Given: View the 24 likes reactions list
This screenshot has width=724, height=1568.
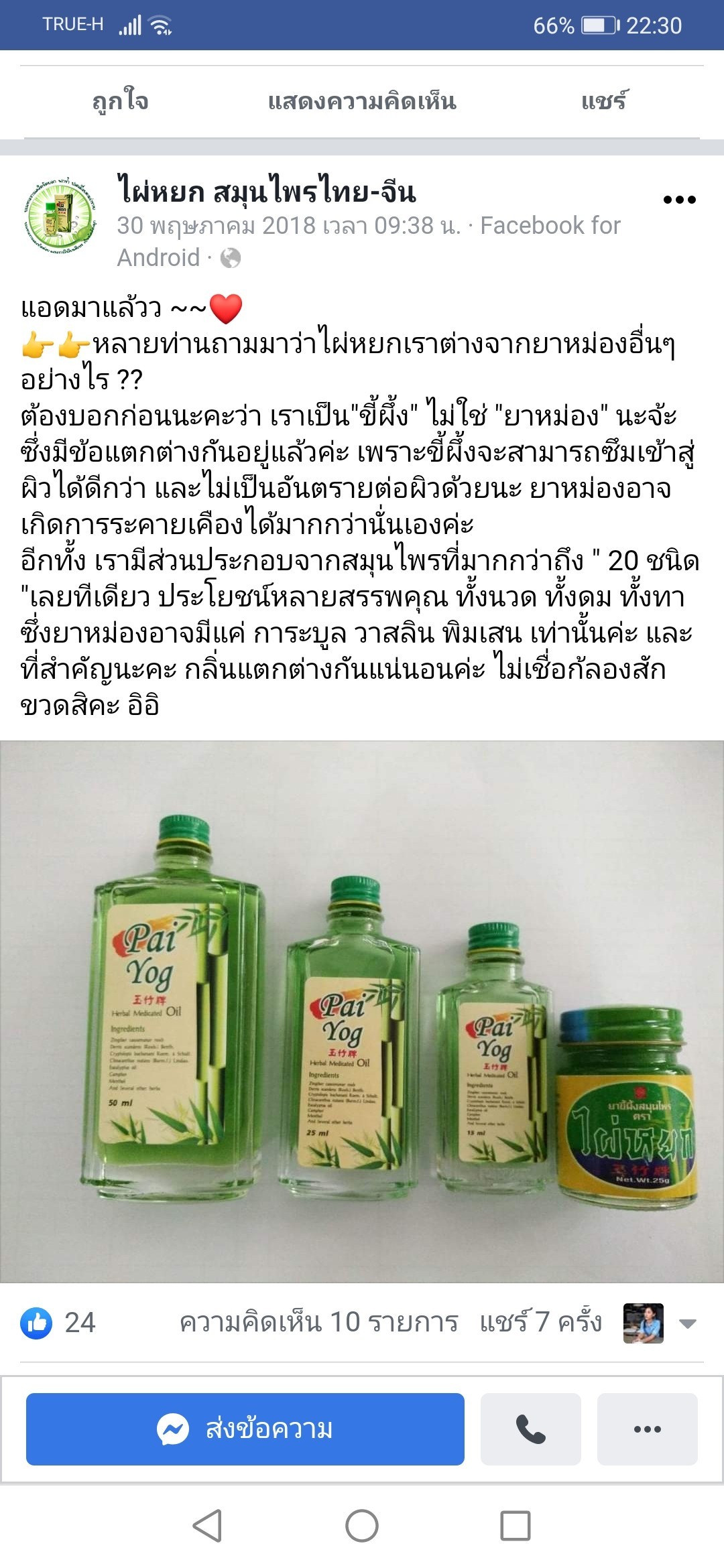Looking at the screenshot, I should (59, 1323).
